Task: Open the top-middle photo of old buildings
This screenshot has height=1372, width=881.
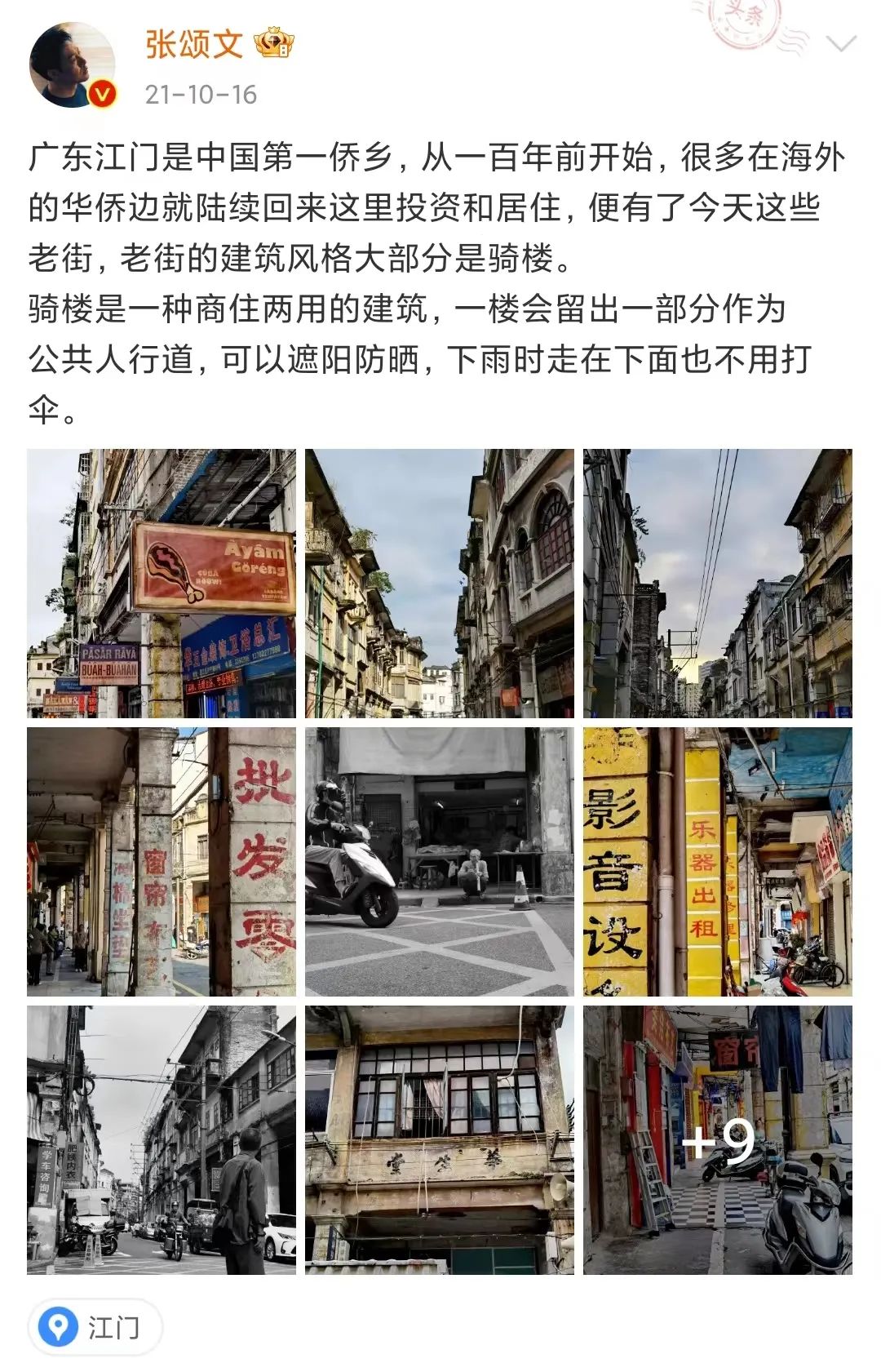Action: tap(440, 583)
